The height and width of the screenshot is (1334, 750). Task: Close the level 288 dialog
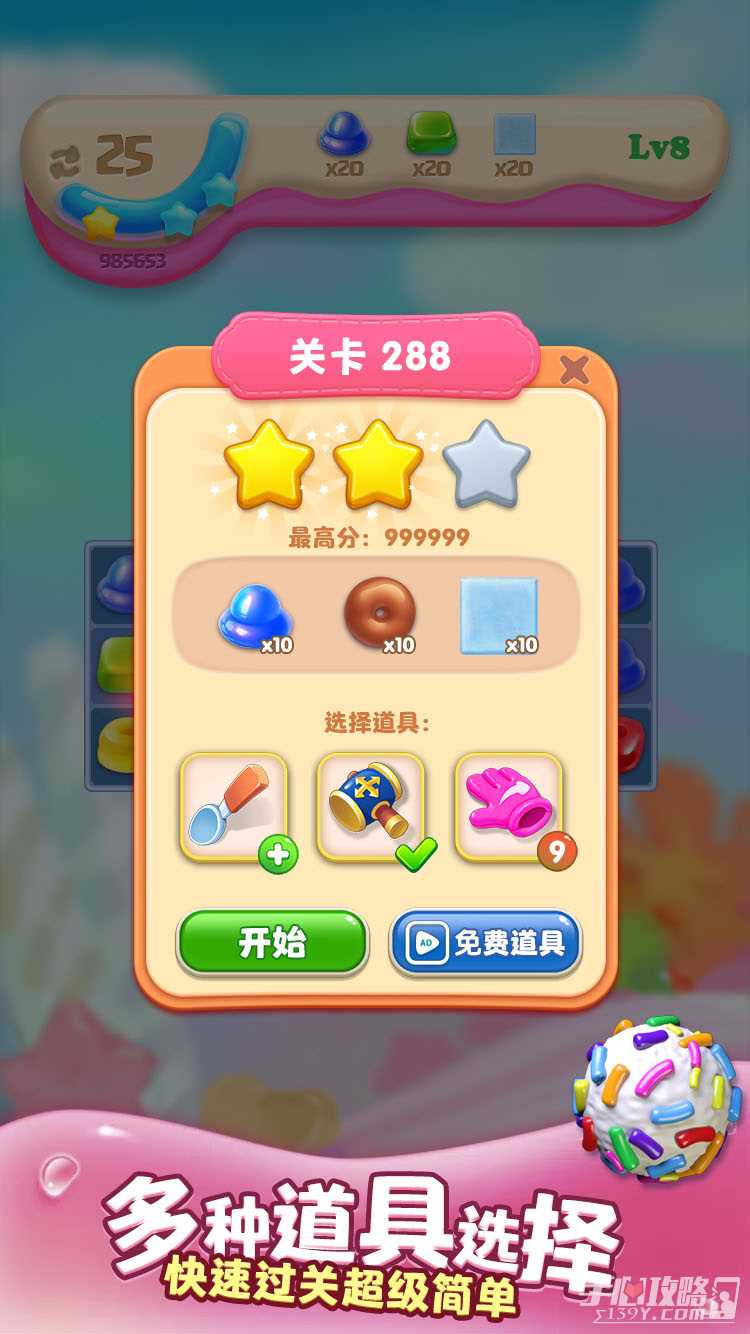pyautogui.click(x=574, y=369)
